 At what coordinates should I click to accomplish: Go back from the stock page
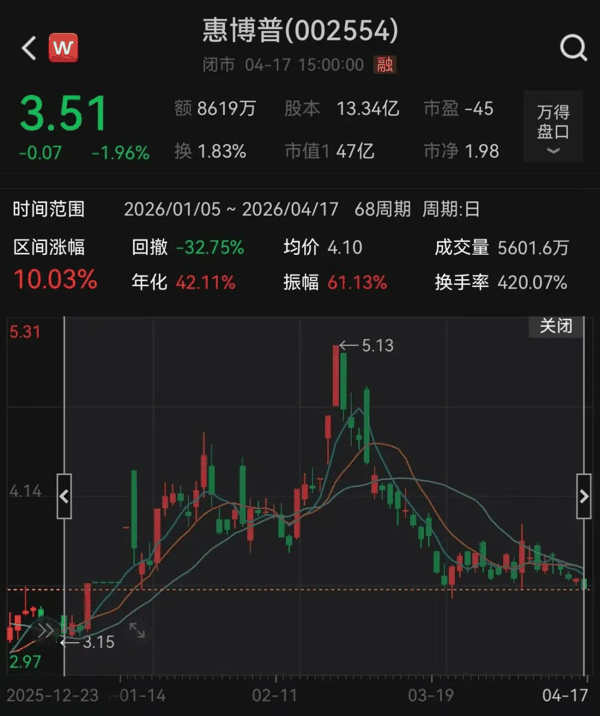click(28, 47)
